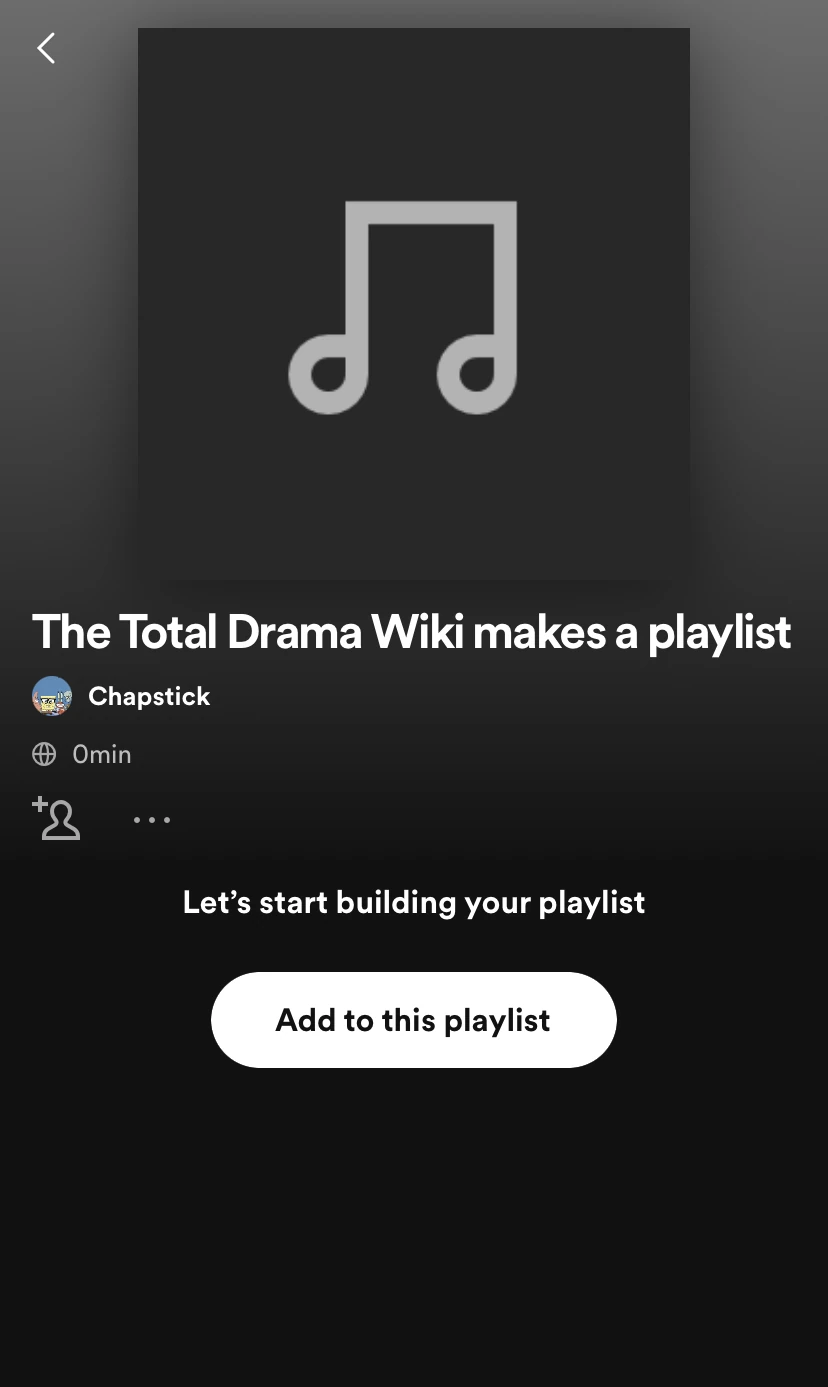Select the playlist title 'The Total Drama Wiki makes a playlist'

pyautogui.click(x=411, y=632)
